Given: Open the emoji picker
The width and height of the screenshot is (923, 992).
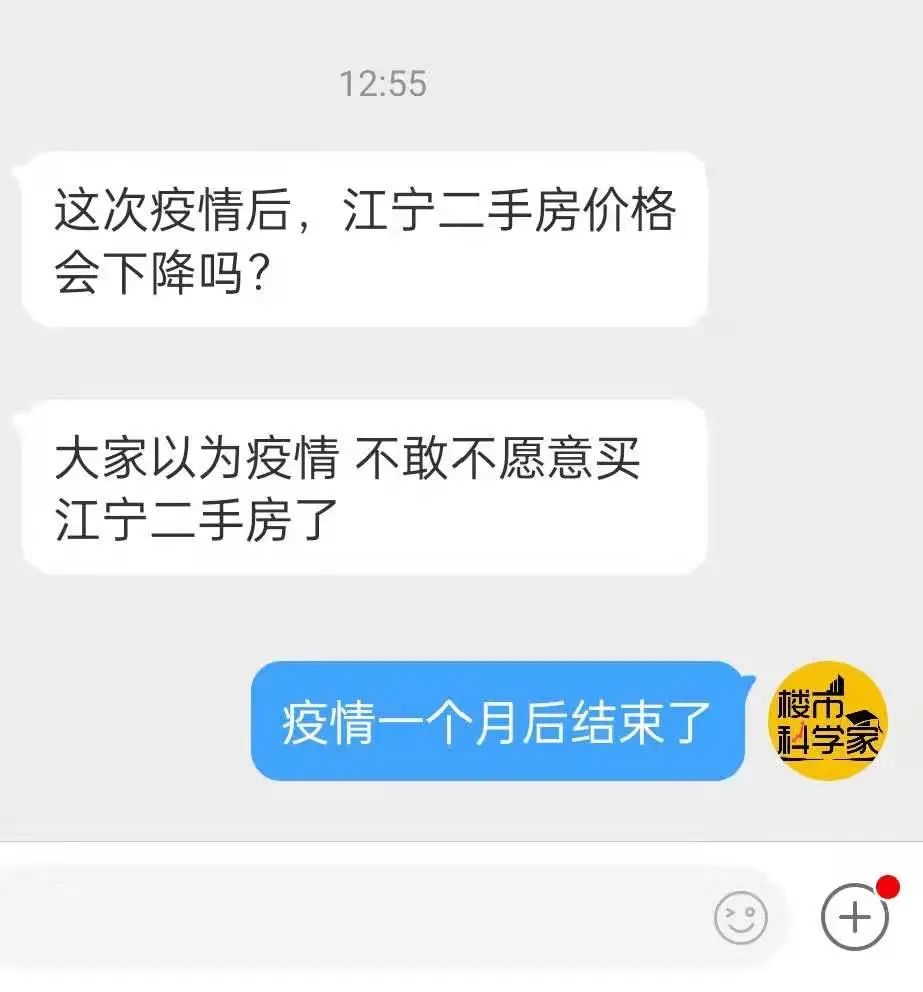Looking at the screenshot, I should pyautogui.click(x=741, y=917).
